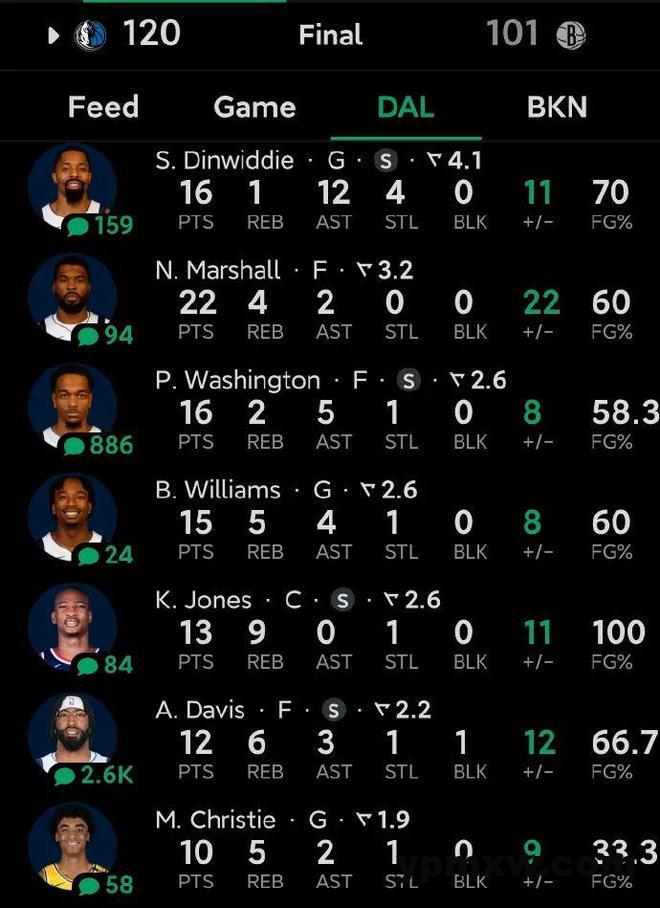Select the DAL team tab
The height and width of the screenshot is (908, 660).
point(405,107)
